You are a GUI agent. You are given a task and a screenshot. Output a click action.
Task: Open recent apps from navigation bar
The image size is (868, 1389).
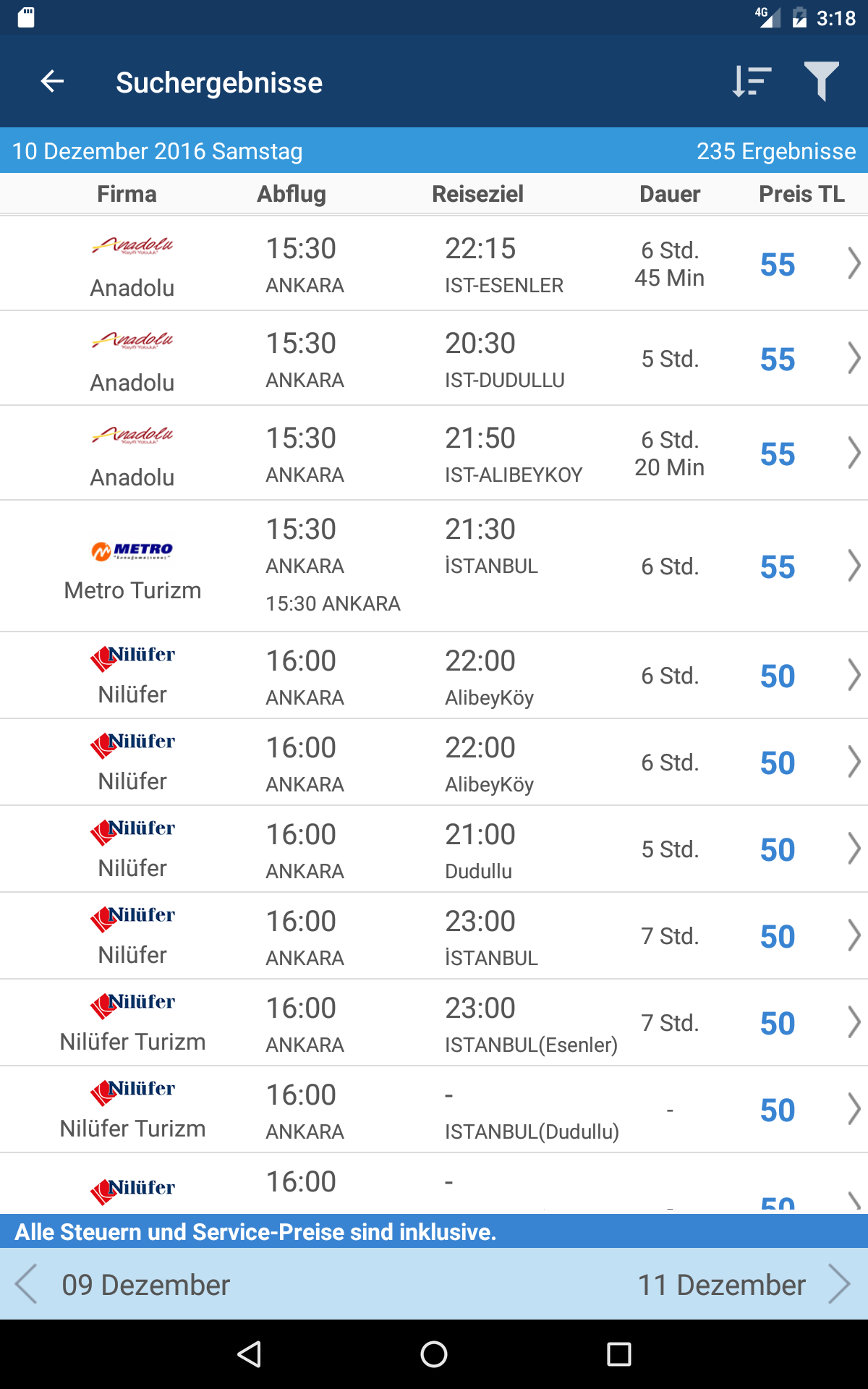tap(619, 1354)
